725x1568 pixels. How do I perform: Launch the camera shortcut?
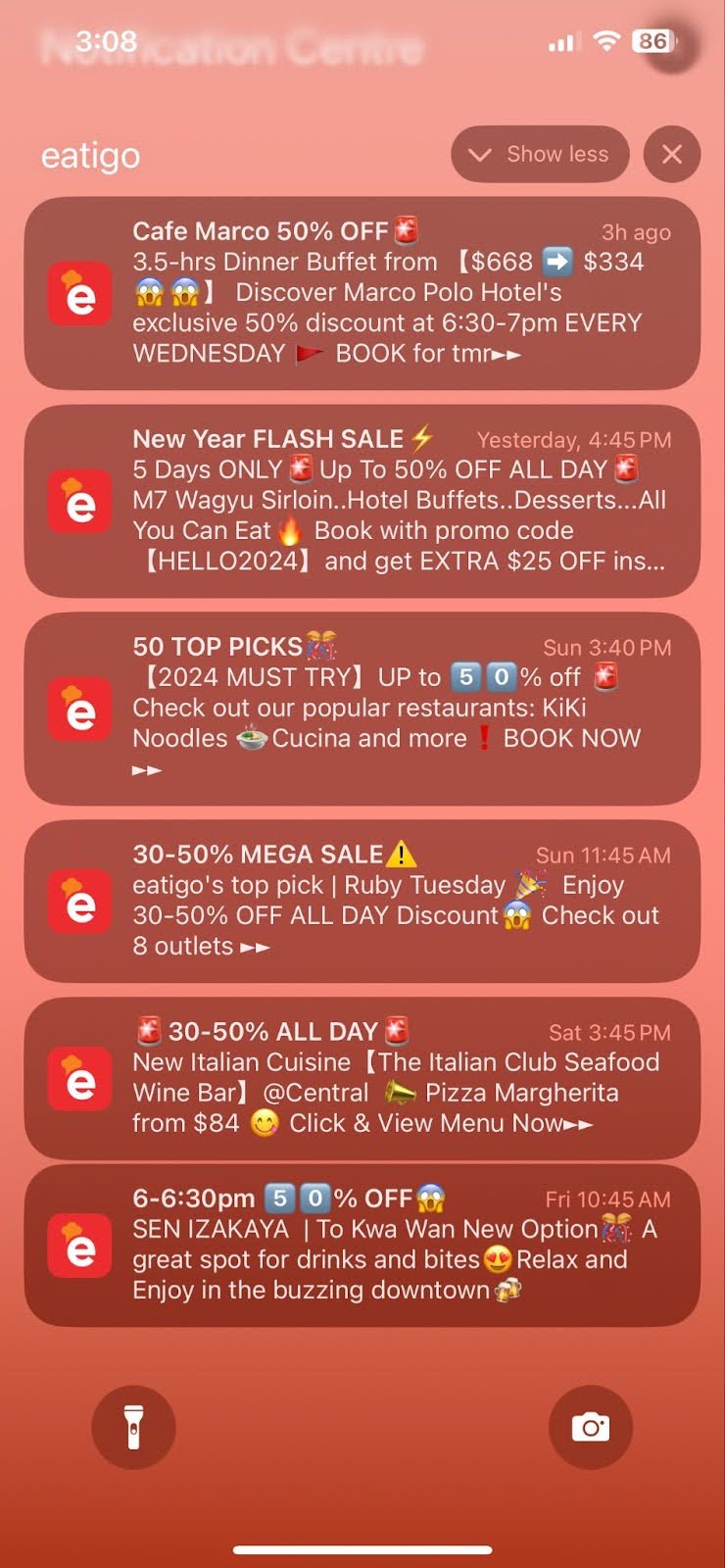pyautogui.click(x=591, y=1427)
